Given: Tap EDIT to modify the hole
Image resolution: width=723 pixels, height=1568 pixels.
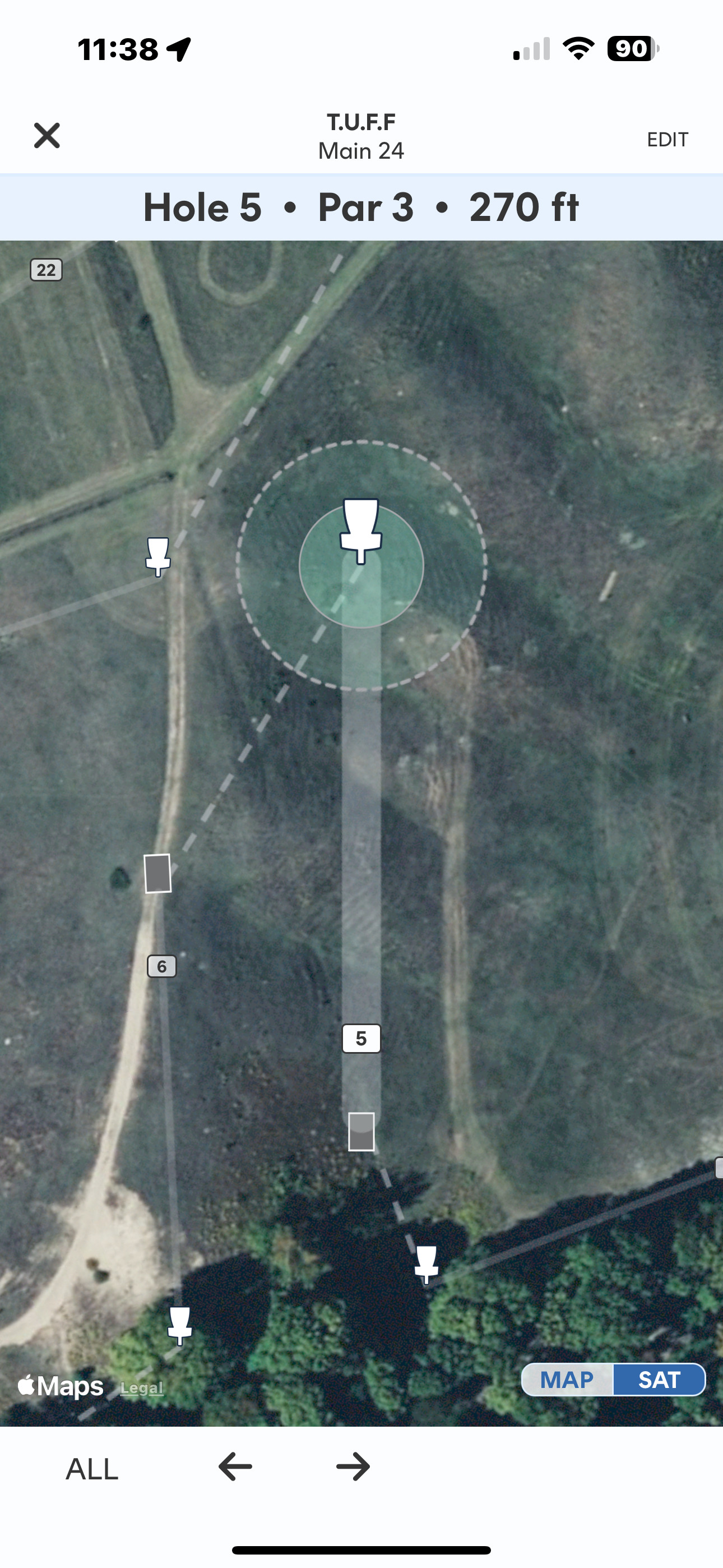Looking at the screenshot, I should tap(667, 140).
